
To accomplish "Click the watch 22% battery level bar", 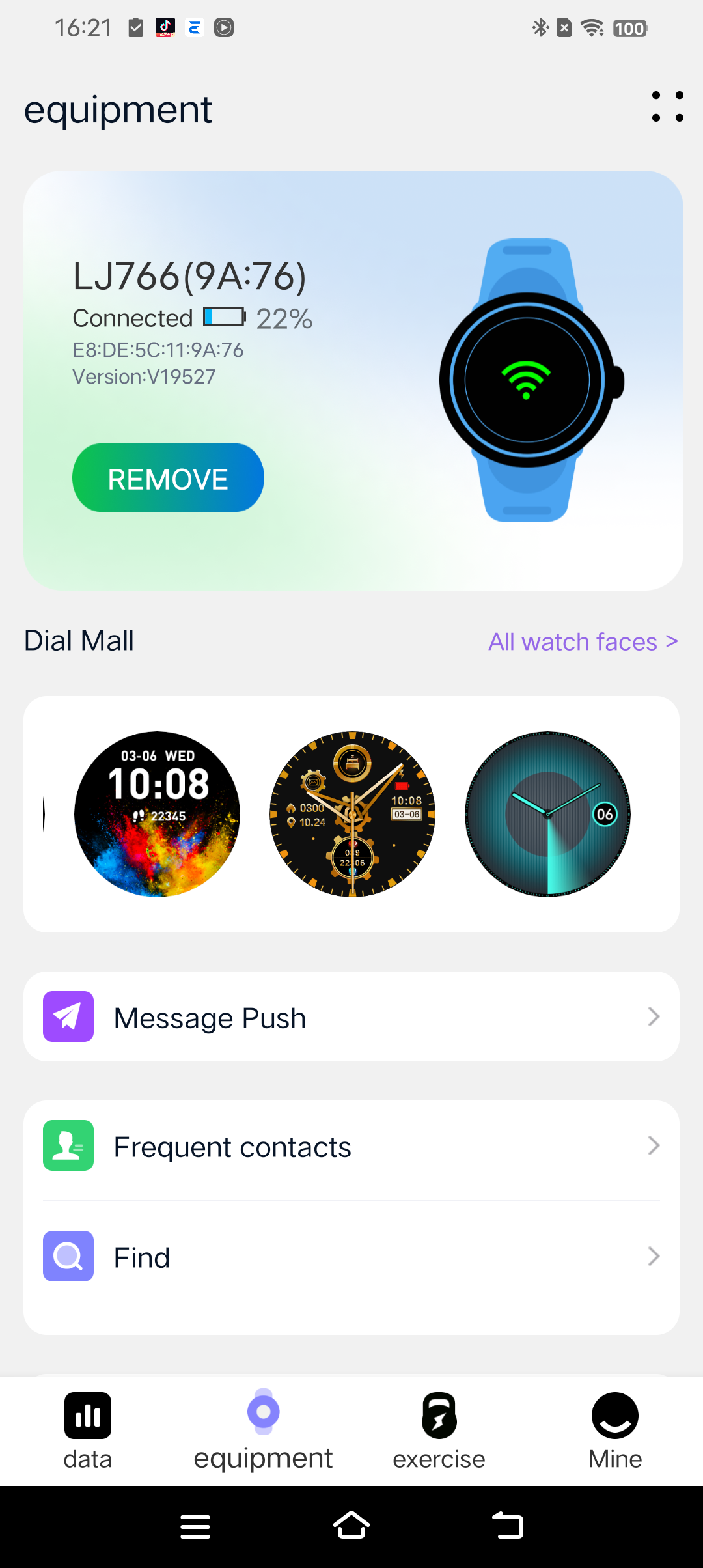I will 223,317.
